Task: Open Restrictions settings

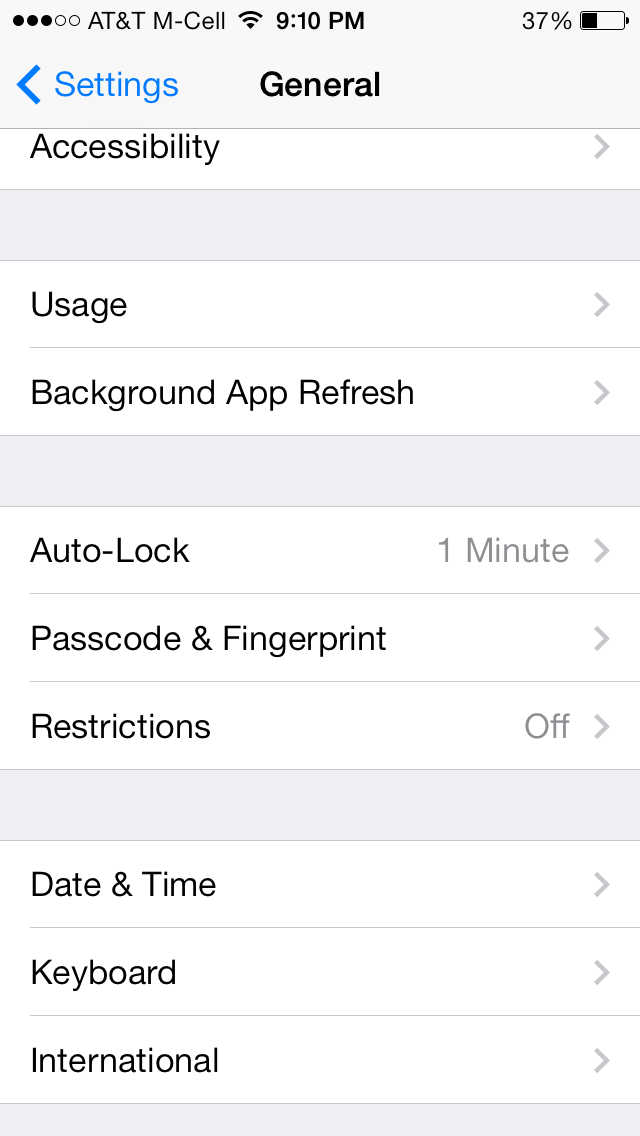Action: click(320, 726)
